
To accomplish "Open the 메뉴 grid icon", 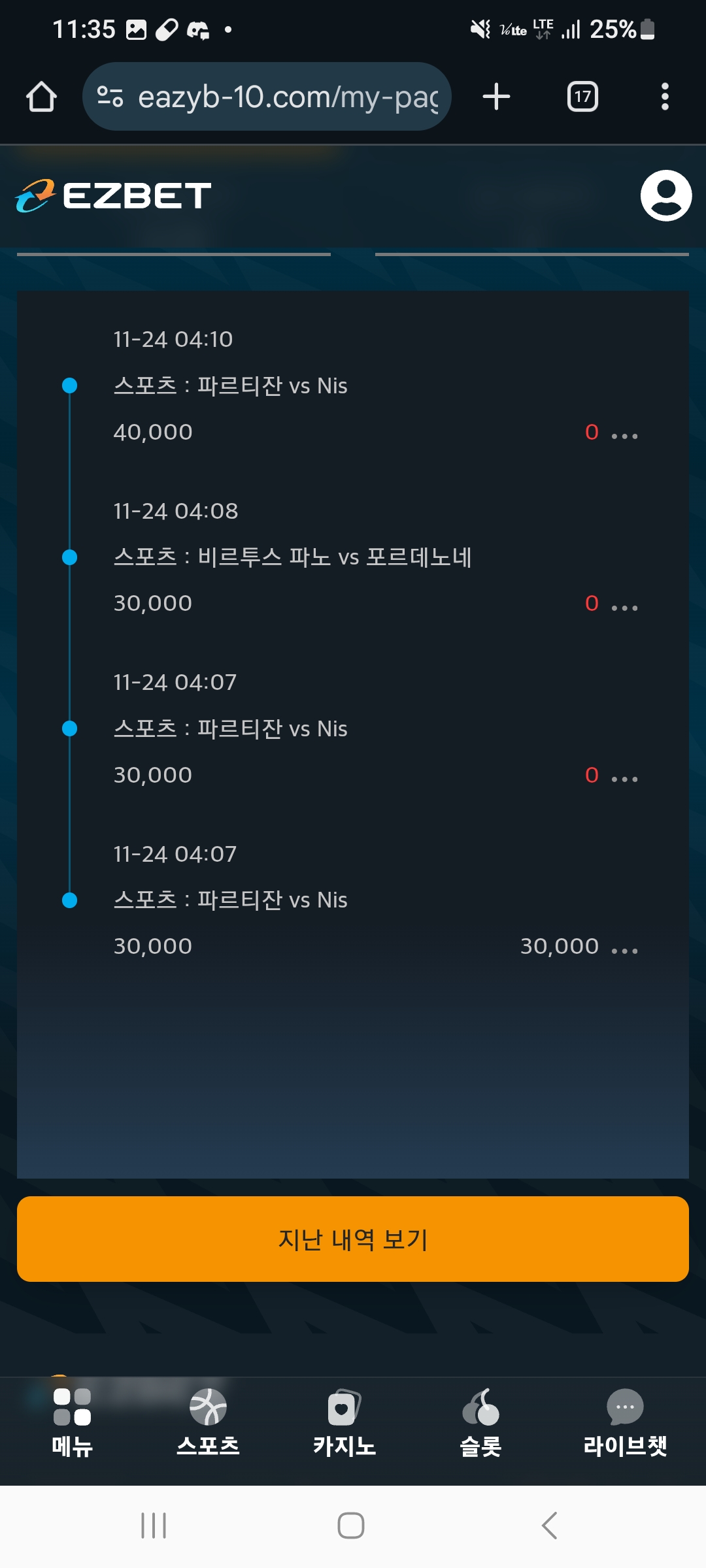I will (71, 1408).
